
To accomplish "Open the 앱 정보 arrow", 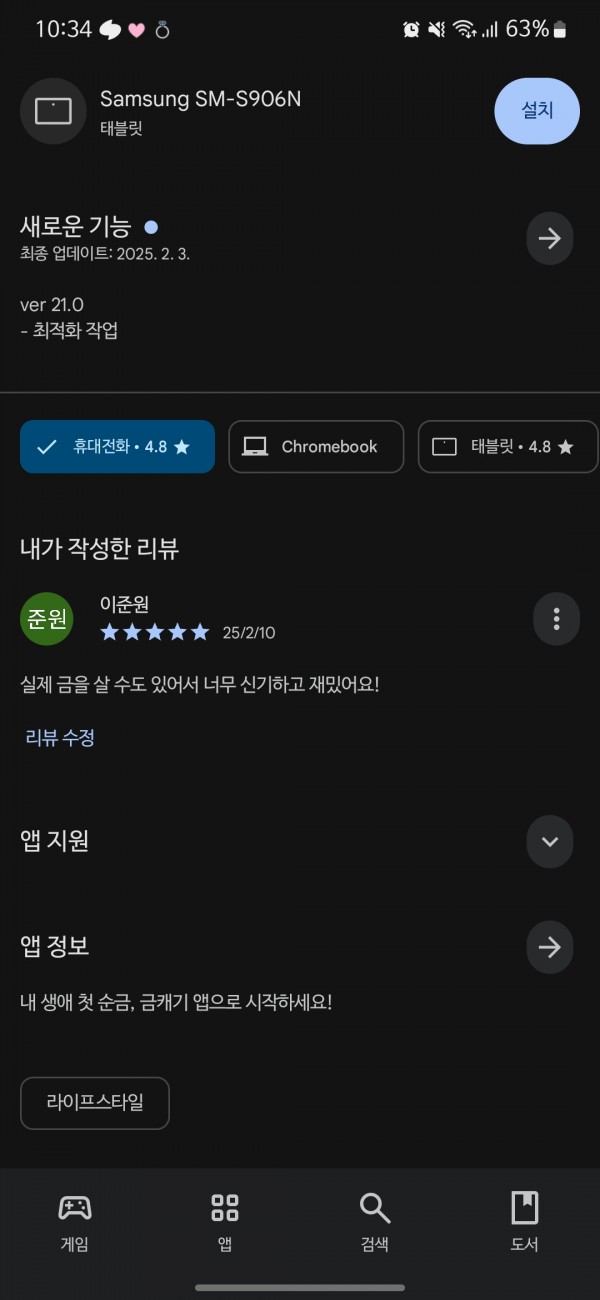I will pos(550,947).
